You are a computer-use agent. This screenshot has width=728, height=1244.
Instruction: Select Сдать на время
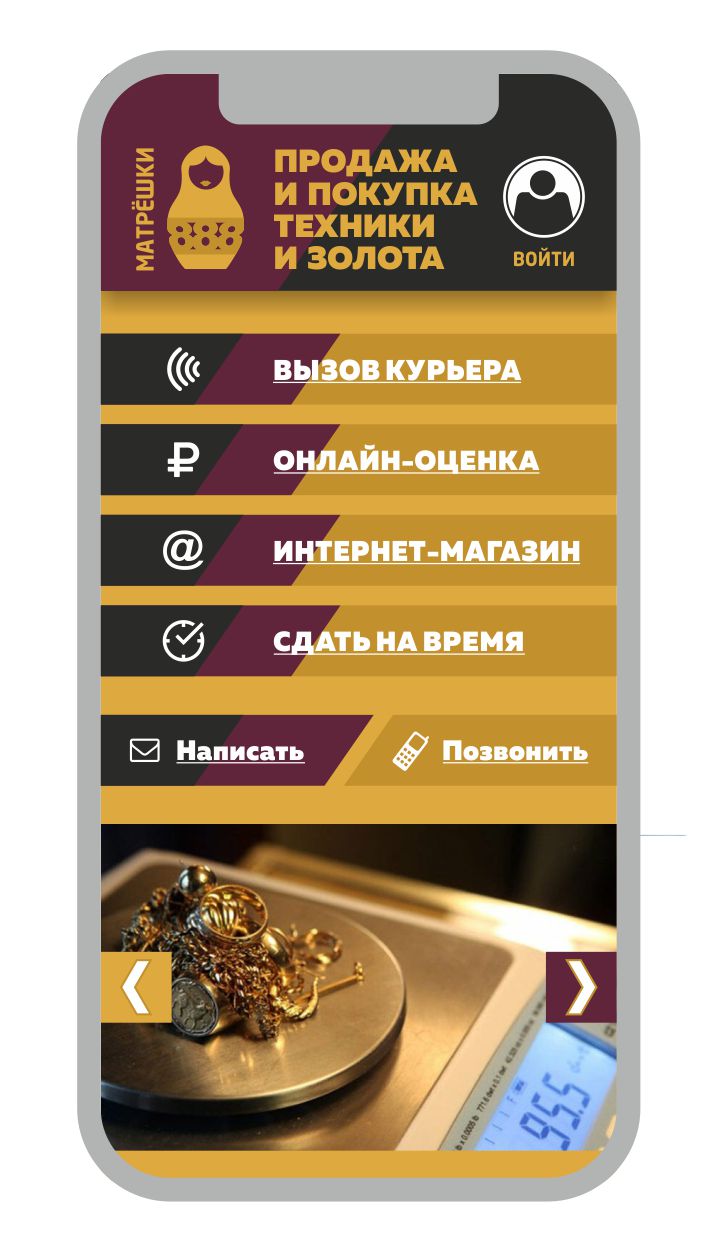399,641
